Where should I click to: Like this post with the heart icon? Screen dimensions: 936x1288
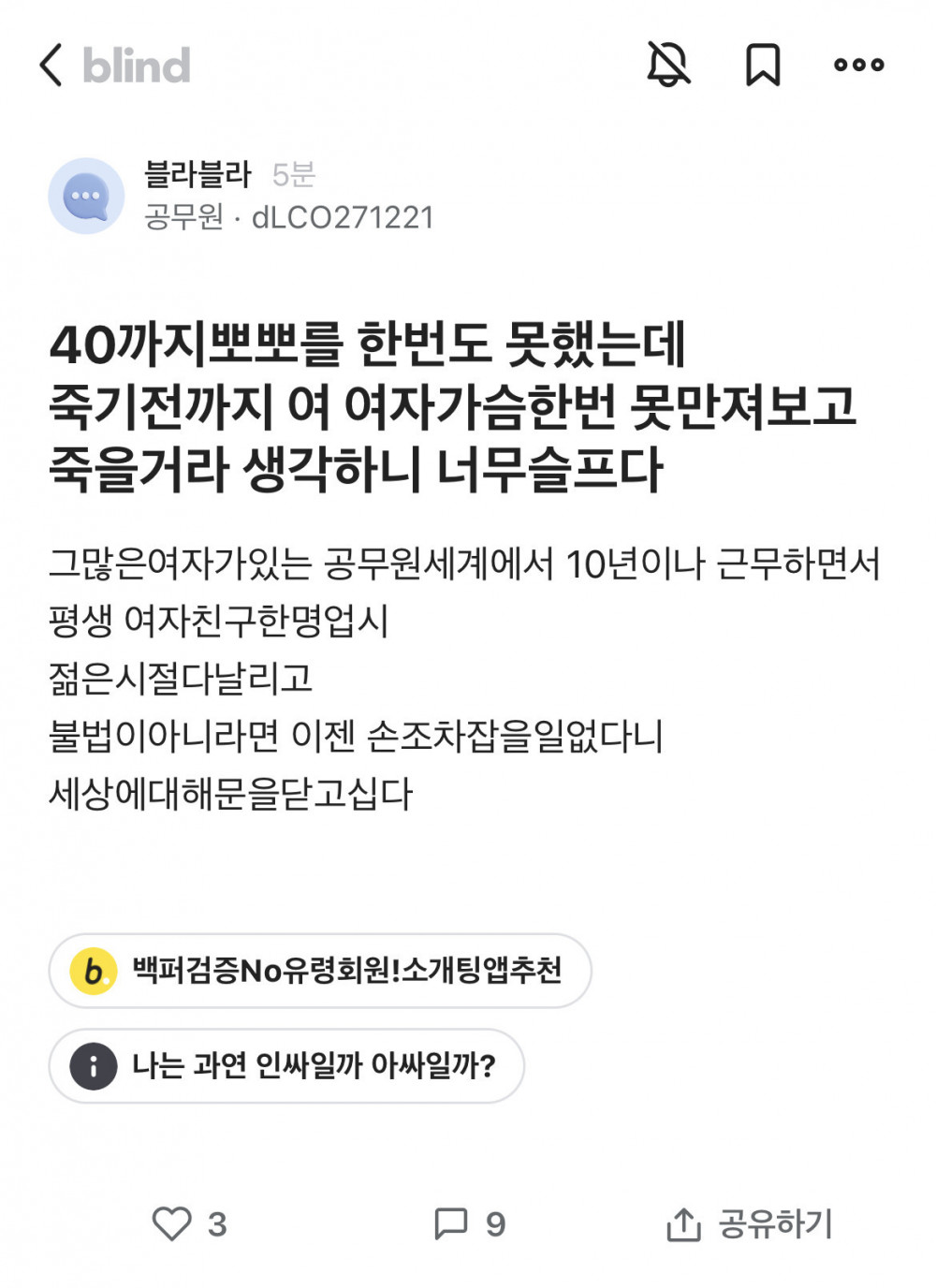coord(172,1223)
